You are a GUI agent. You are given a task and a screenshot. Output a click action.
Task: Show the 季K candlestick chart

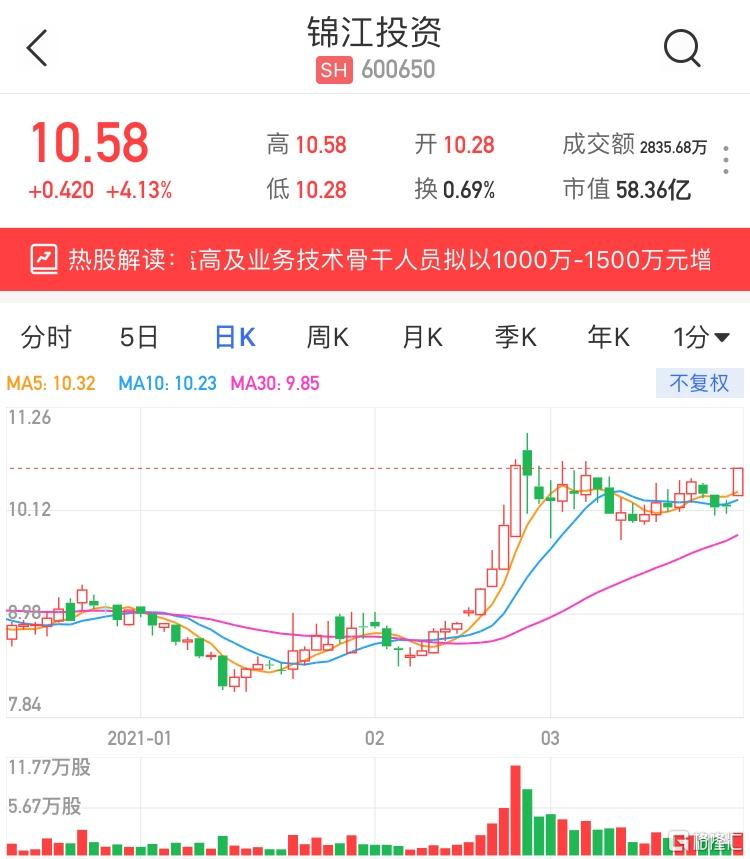coord(515,338)
